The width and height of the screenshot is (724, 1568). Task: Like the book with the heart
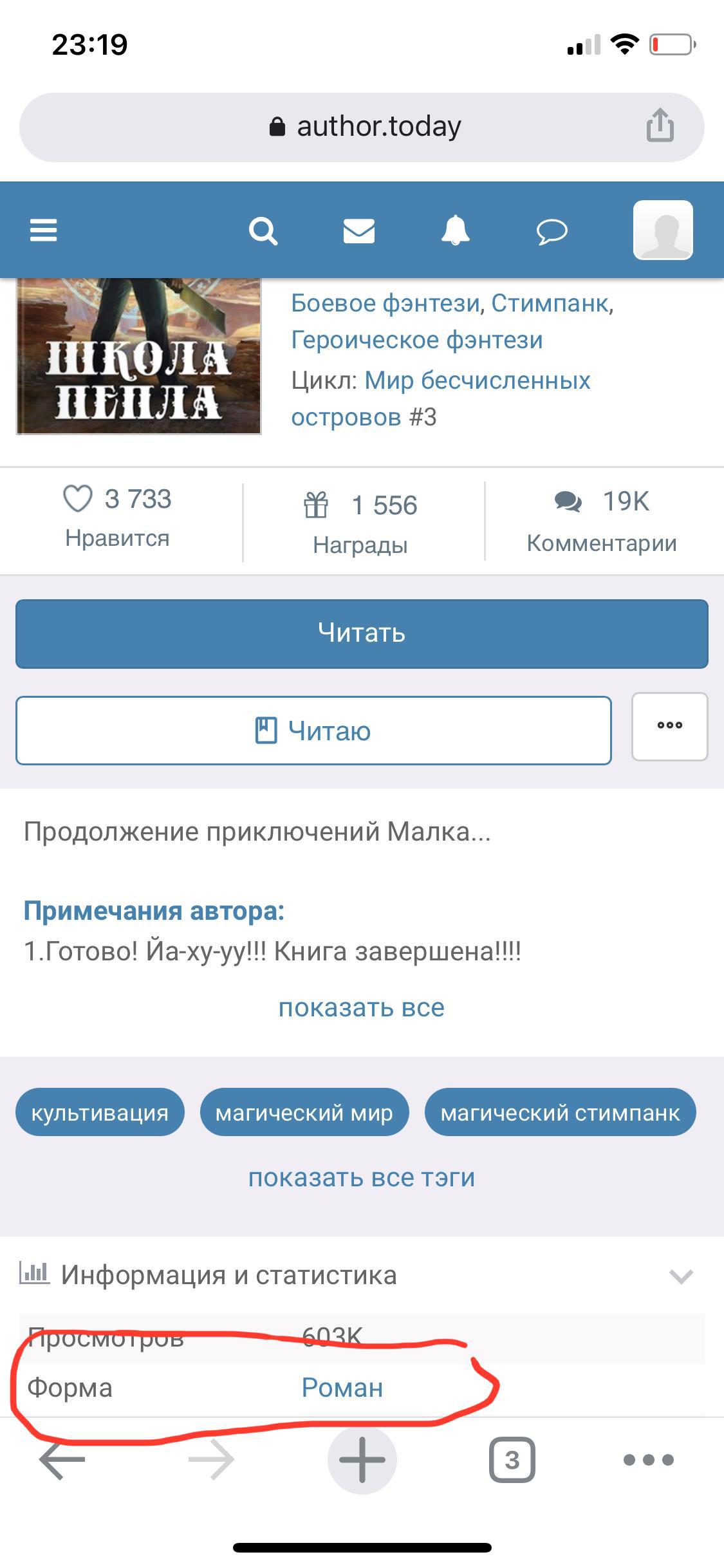[78, 499]
